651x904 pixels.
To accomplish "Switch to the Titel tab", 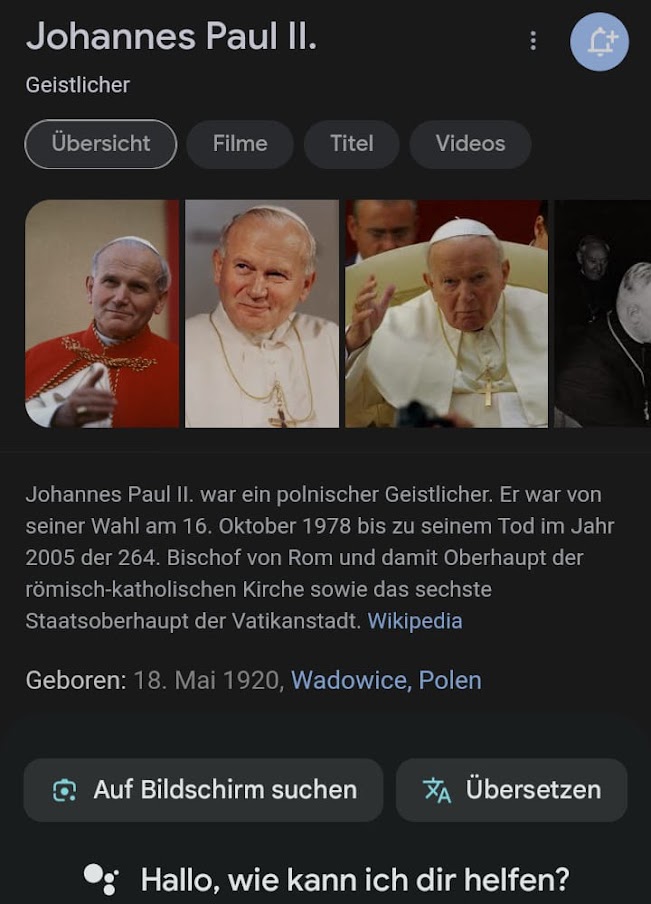I will coord(351,144).
